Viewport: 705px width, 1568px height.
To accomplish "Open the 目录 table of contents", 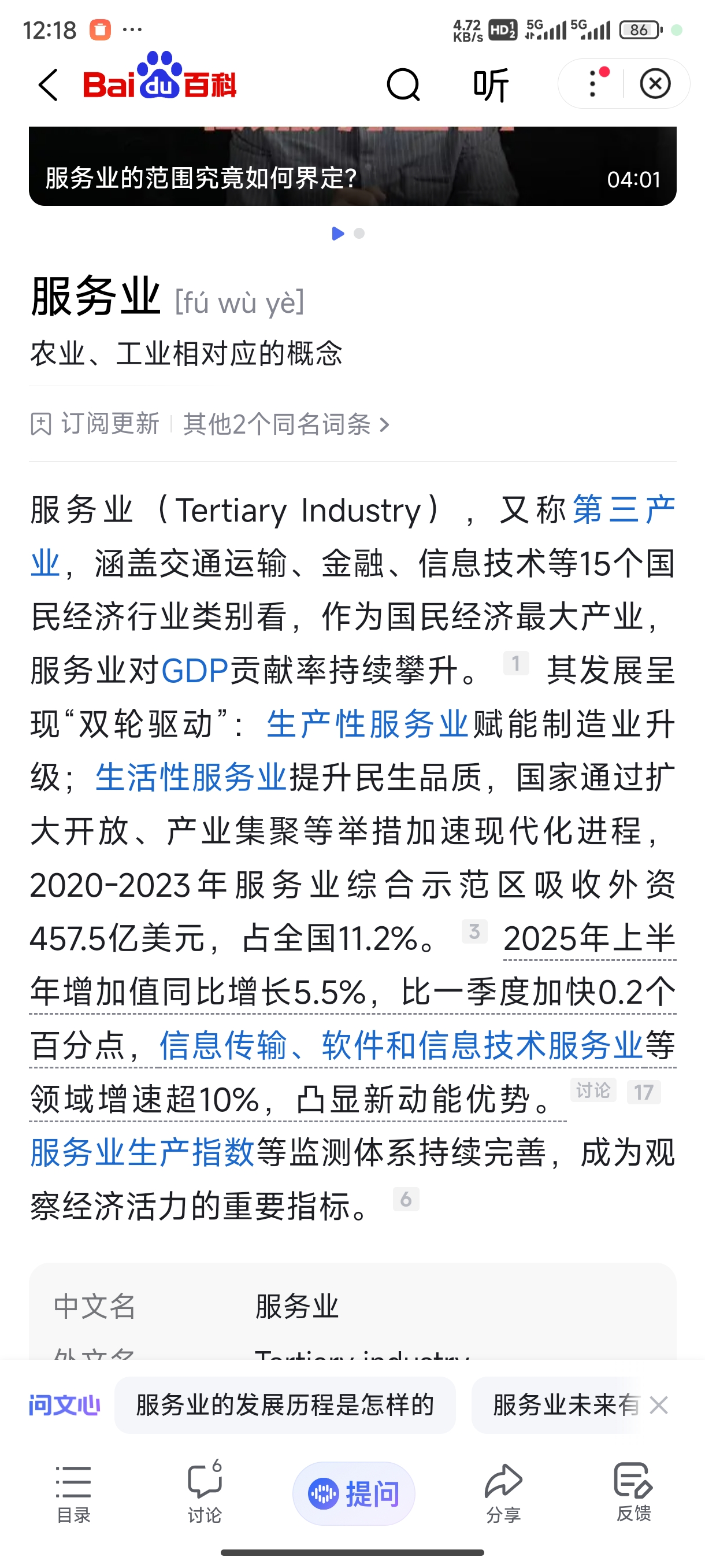I will click(x=73, y=1493).
